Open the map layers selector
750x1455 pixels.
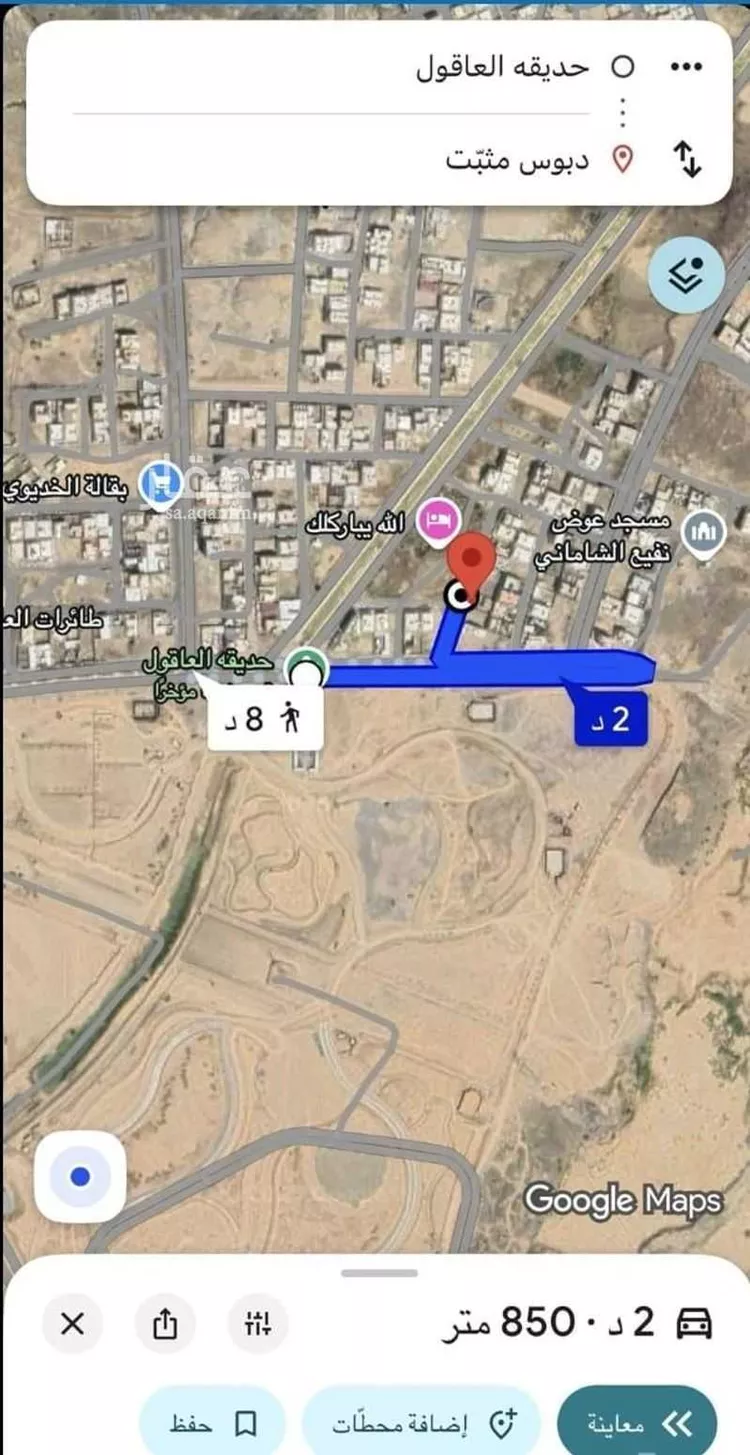686,276
